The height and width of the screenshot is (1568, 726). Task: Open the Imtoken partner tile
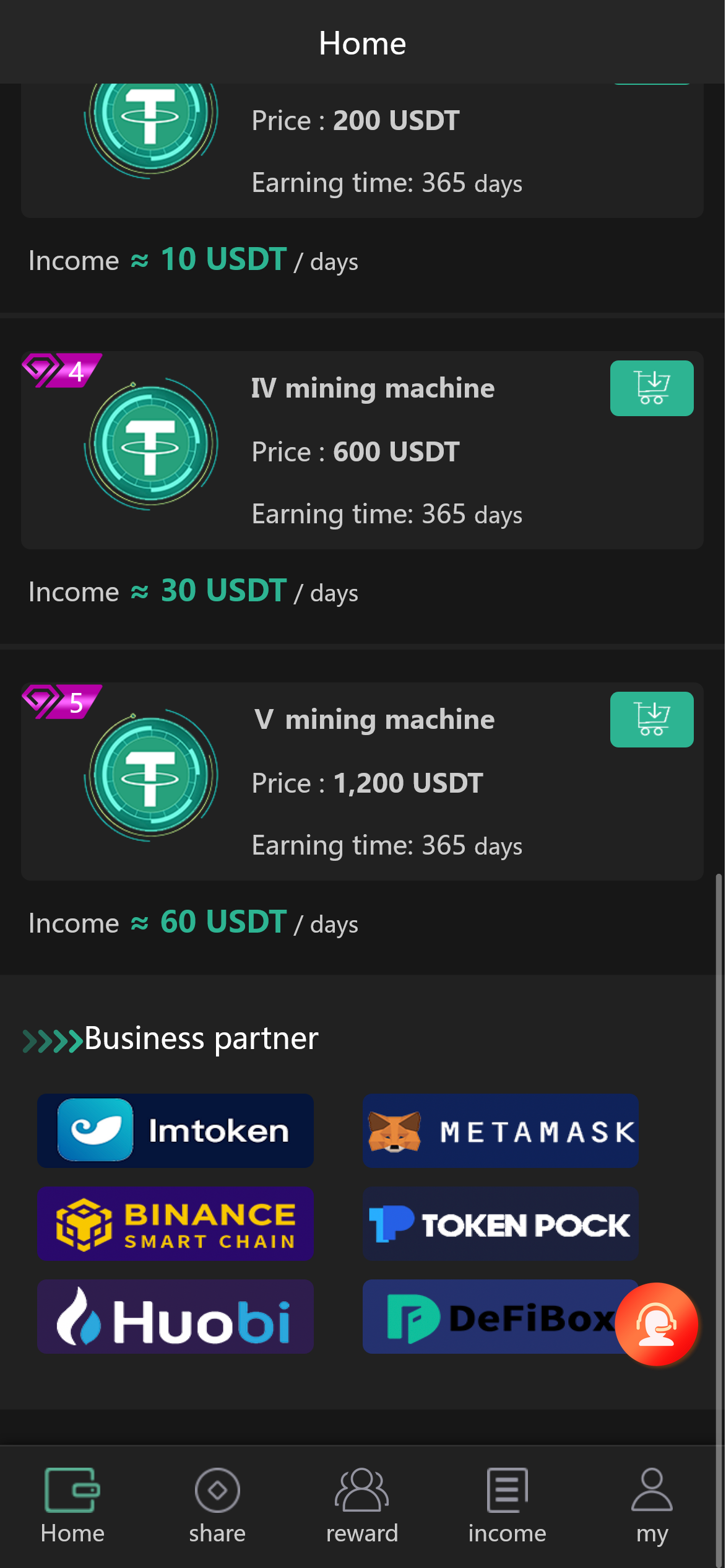[x=175, y=1131]
